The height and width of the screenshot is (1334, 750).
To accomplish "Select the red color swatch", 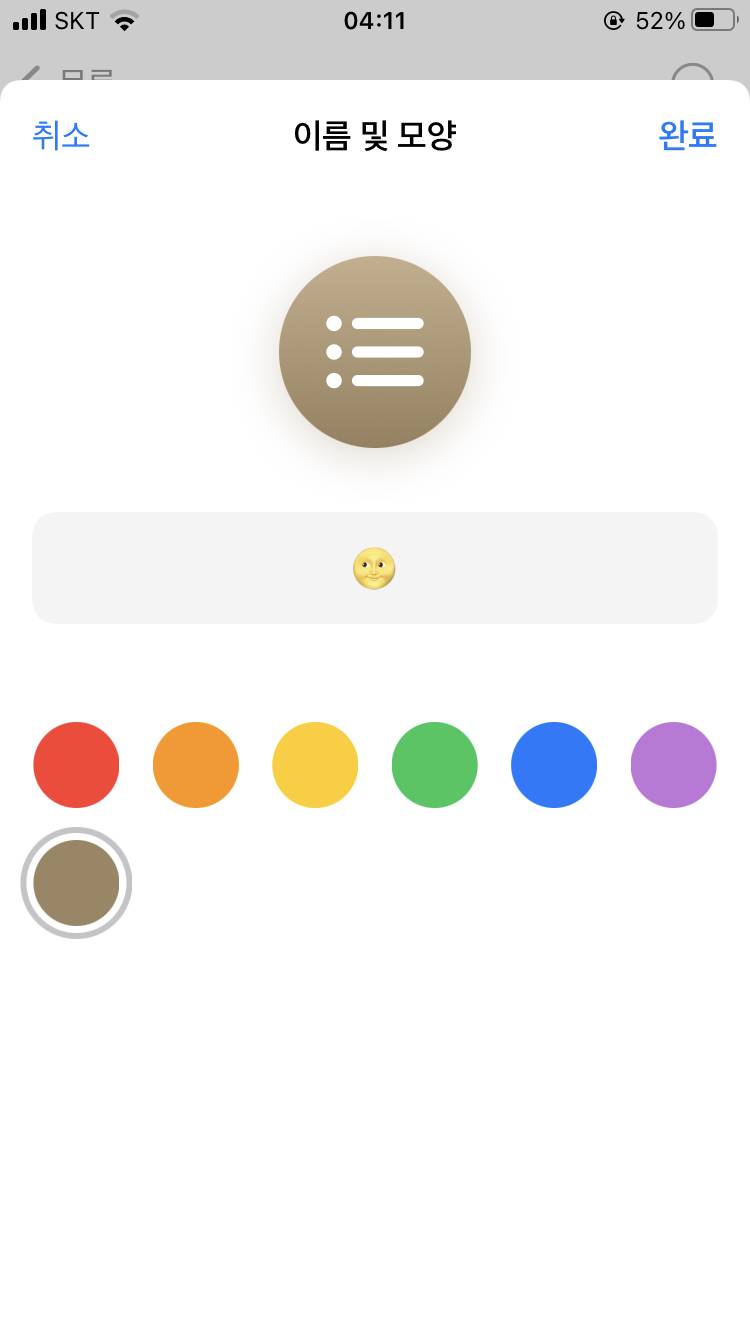I will pos(76,765).
